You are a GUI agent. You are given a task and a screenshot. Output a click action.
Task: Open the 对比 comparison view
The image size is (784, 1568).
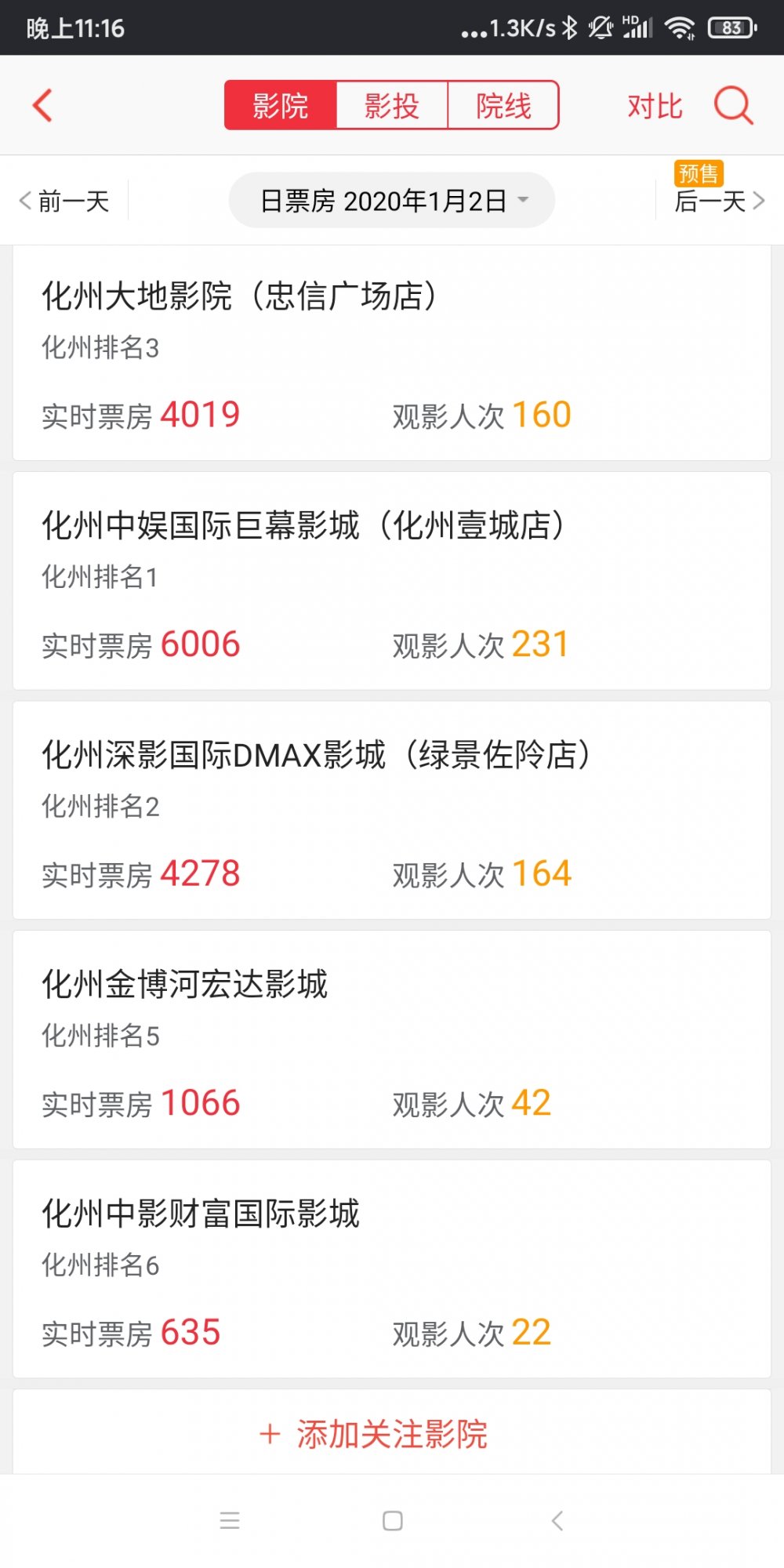[655, 106]
